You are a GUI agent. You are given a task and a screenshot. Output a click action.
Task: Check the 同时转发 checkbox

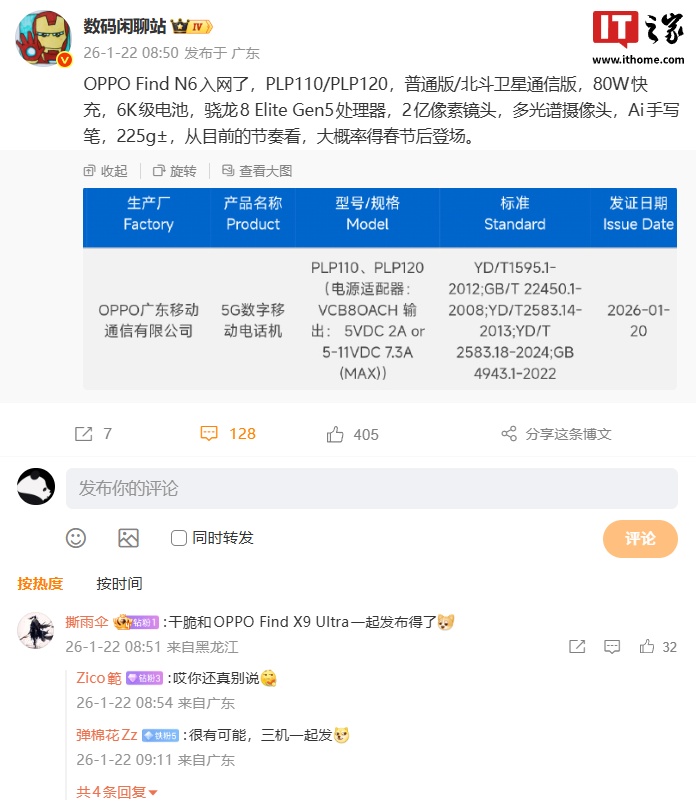179,538
